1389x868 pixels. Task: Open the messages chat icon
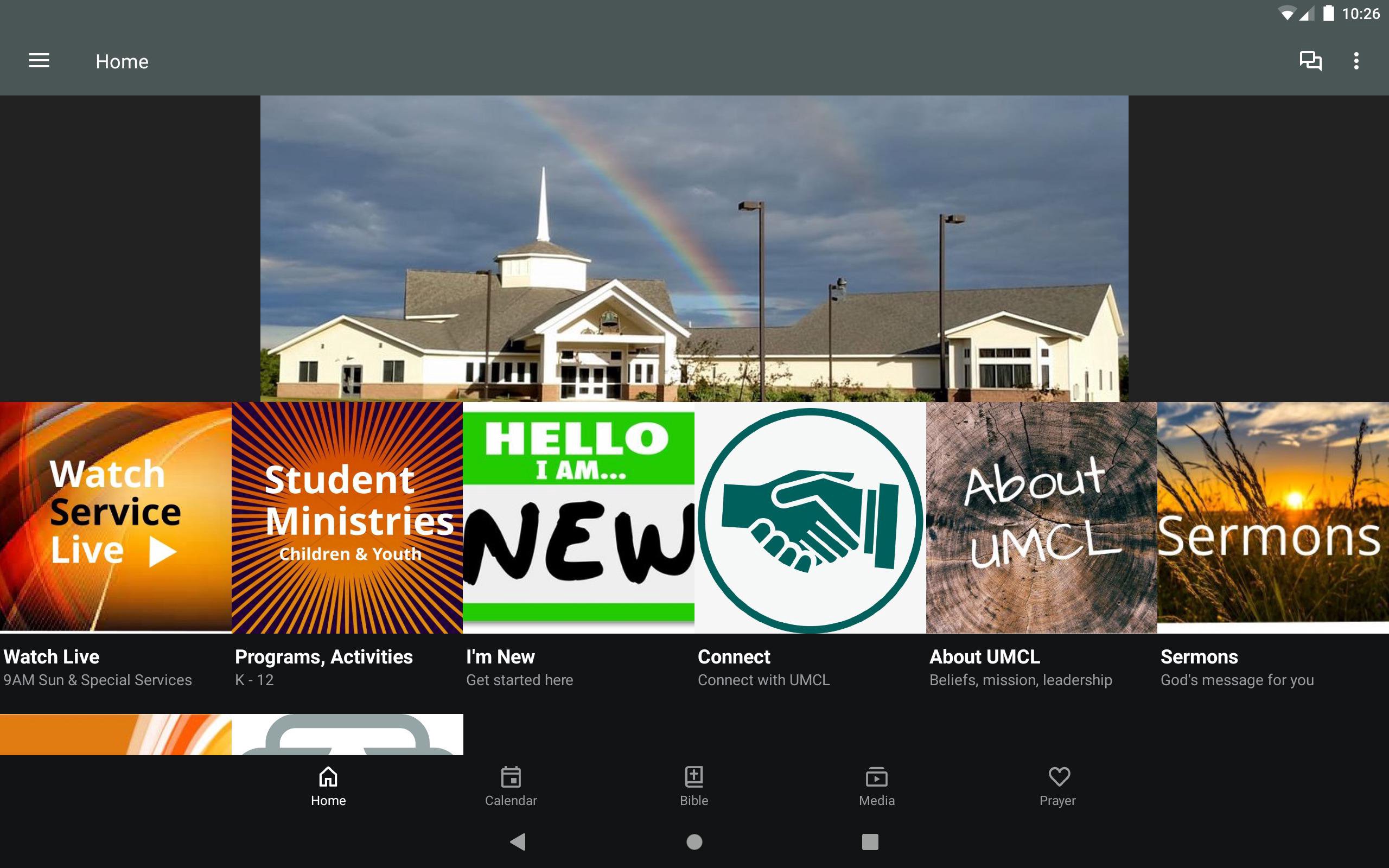click(x=1310, y=61)
